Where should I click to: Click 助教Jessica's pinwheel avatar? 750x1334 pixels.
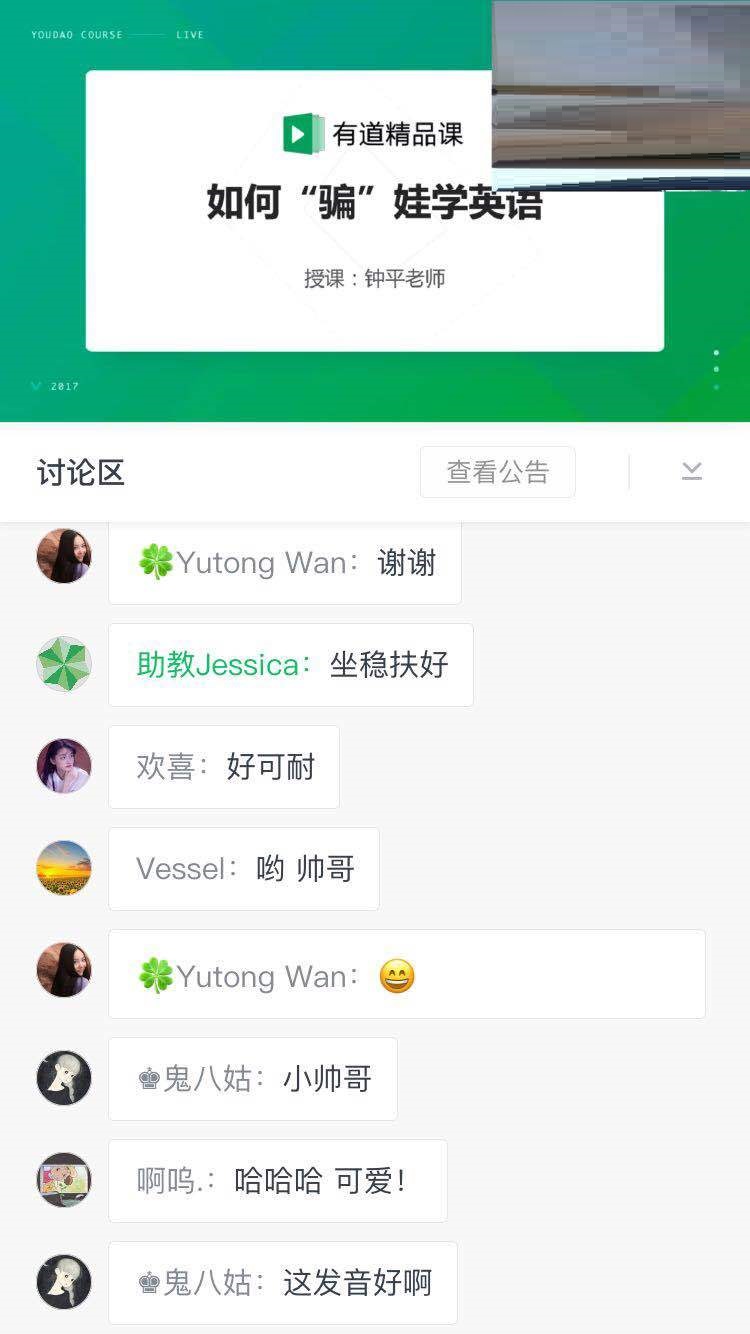(63, 663)
